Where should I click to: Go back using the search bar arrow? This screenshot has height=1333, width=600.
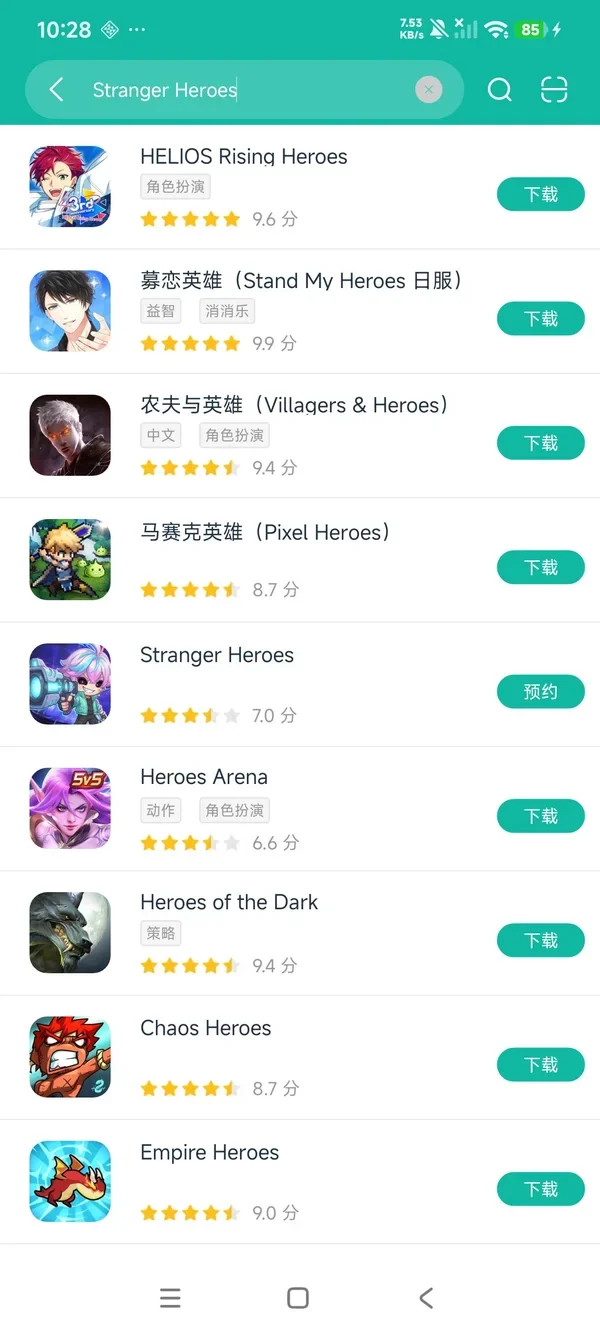(57, 90)
